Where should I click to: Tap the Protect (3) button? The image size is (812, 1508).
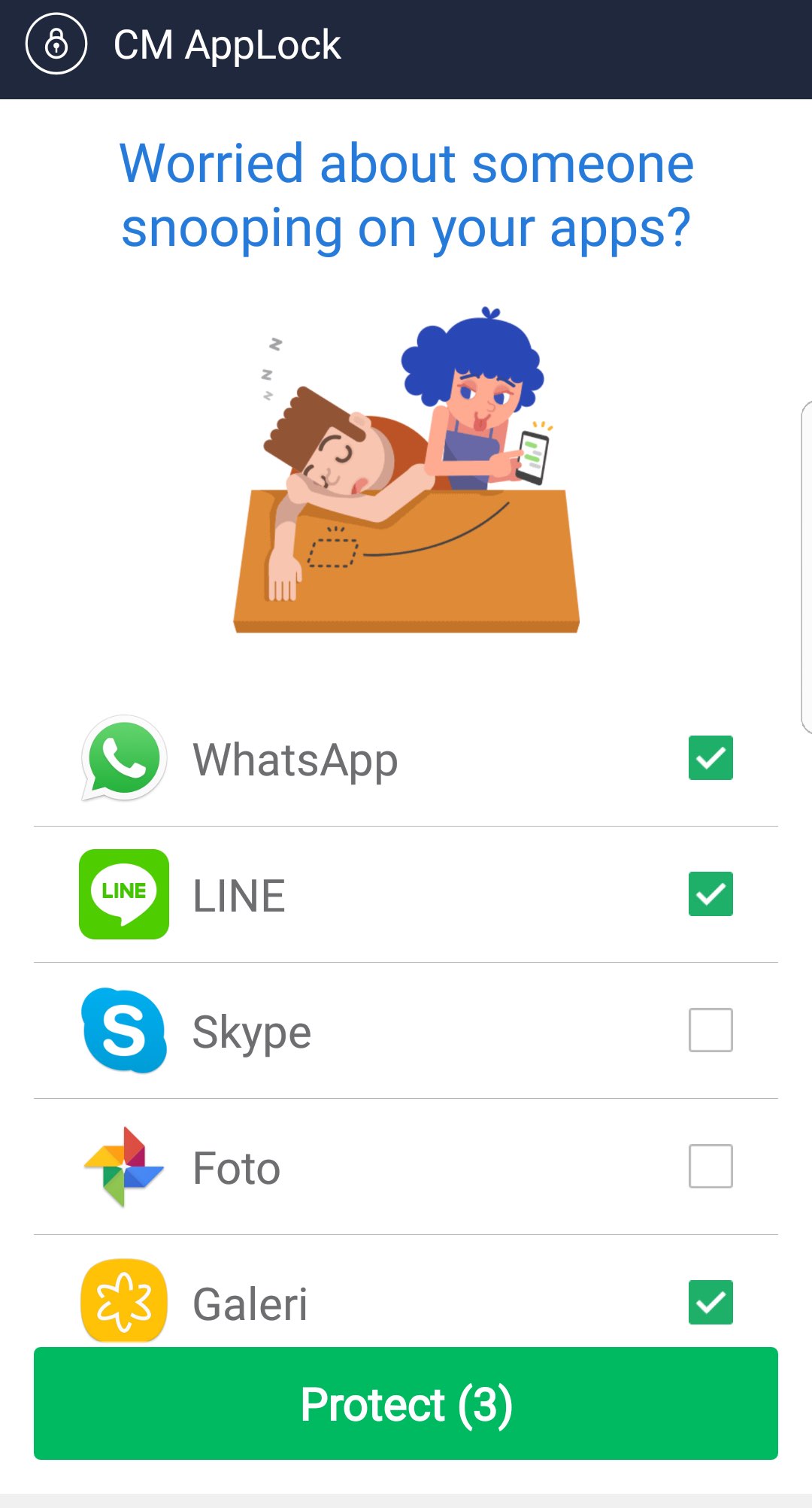pyautogui.click(x=406, y=1403)
